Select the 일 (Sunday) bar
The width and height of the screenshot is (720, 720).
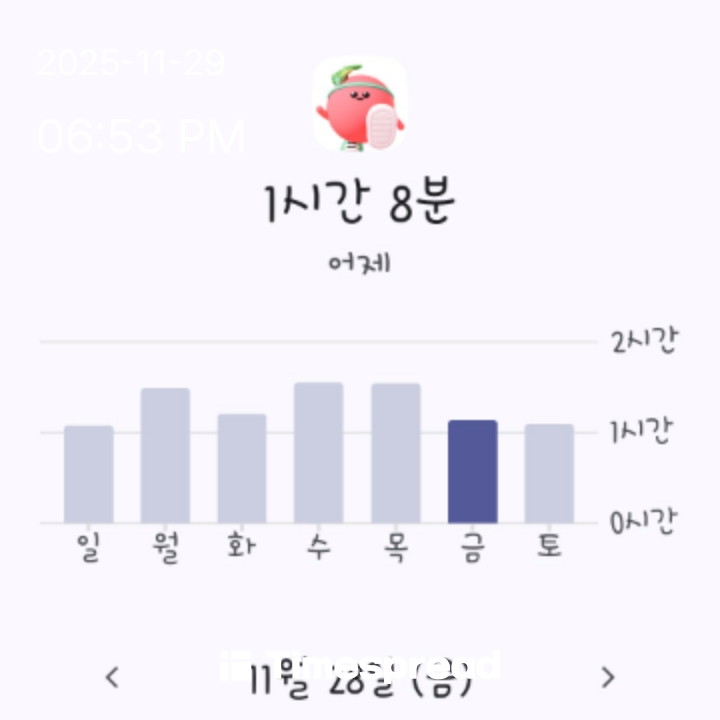point(89,474)
